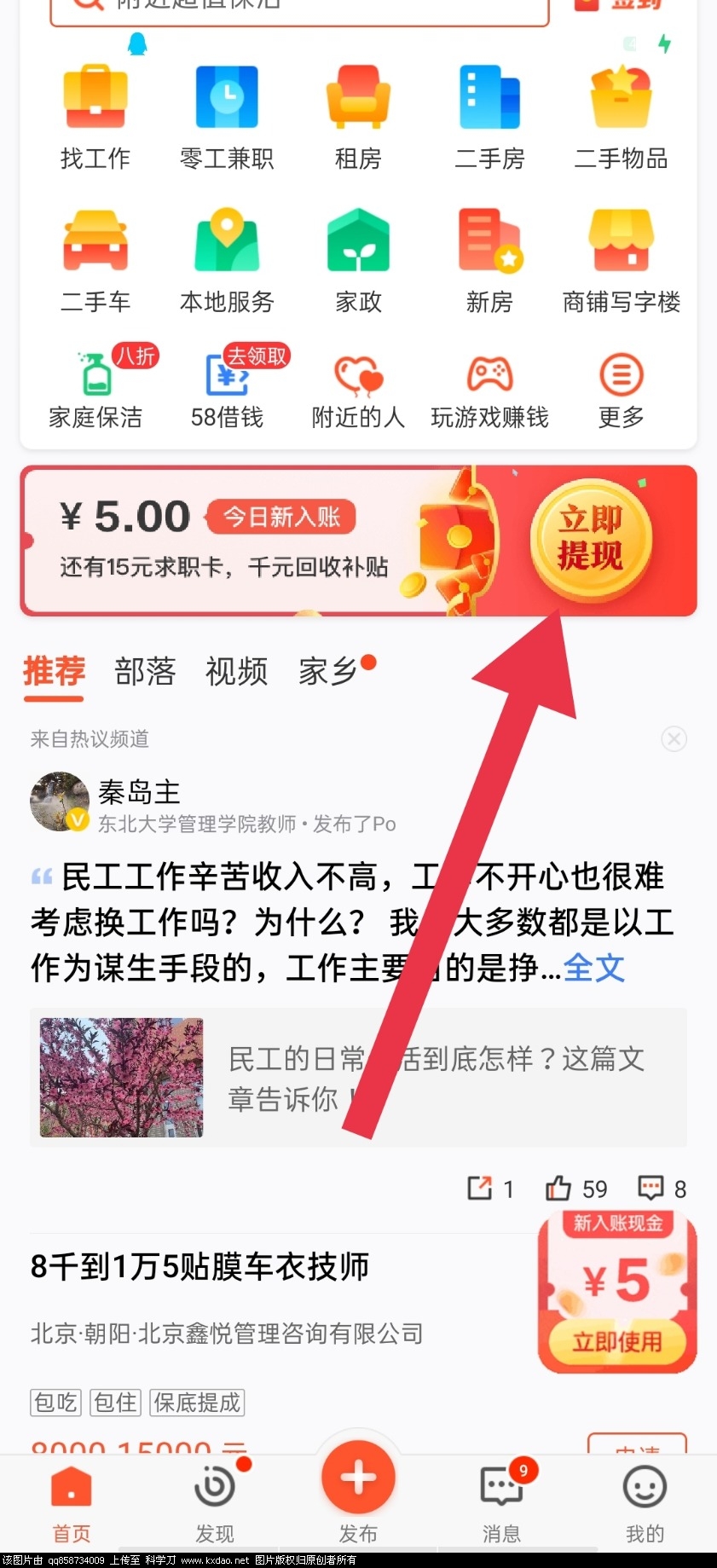Open the 民工的日常 article card
The height and width of the screenshot is (1568, 717).
358,1078
